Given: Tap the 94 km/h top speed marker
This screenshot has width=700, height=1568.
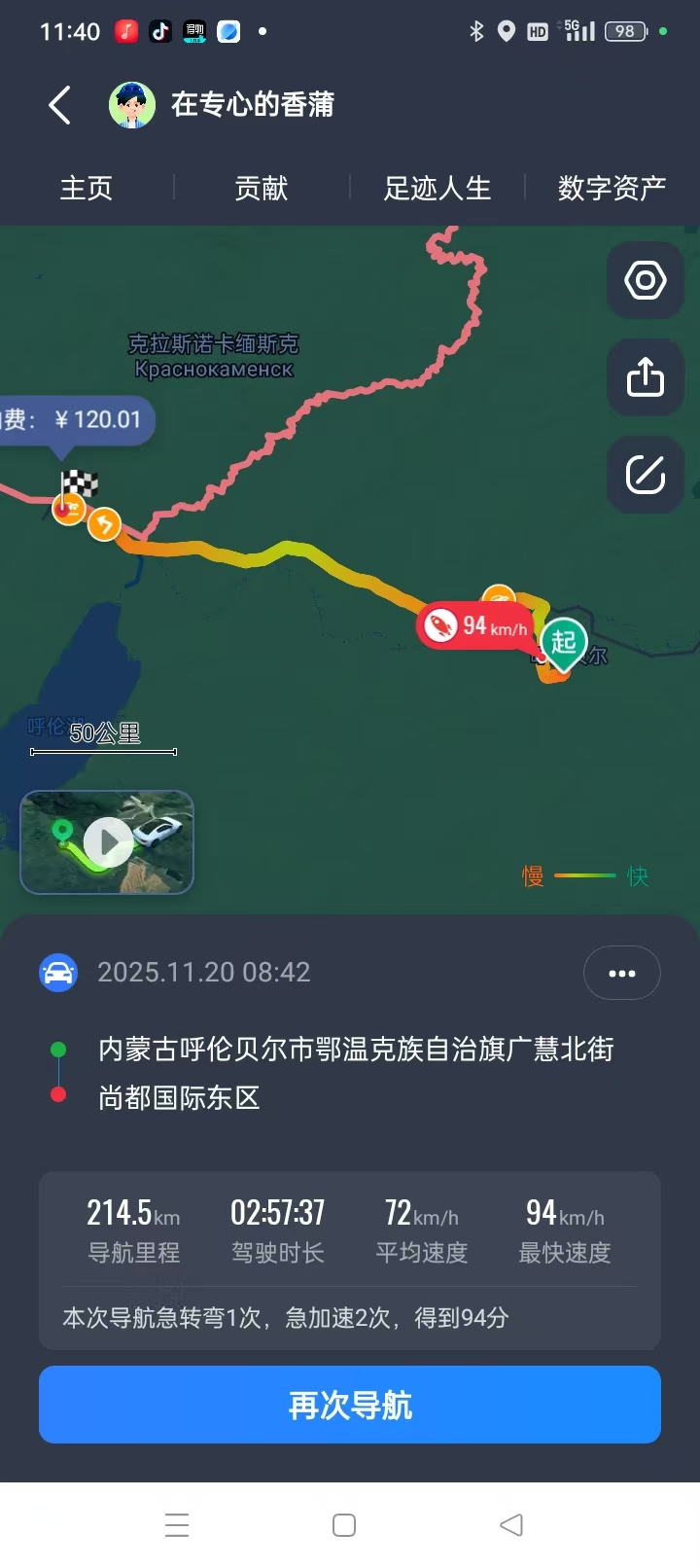Looking at the screenshot, I should [x=476, y=625].
